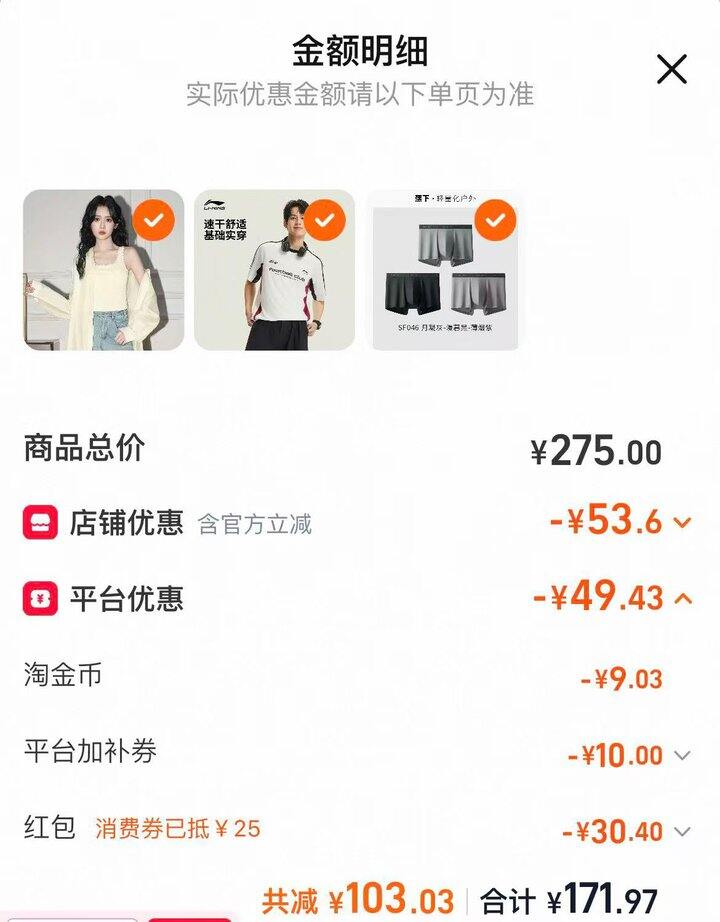Viewport: 720px width, 922px height.
Task: Expand 店铺优惠 discount details
Action: click(683, 522)
